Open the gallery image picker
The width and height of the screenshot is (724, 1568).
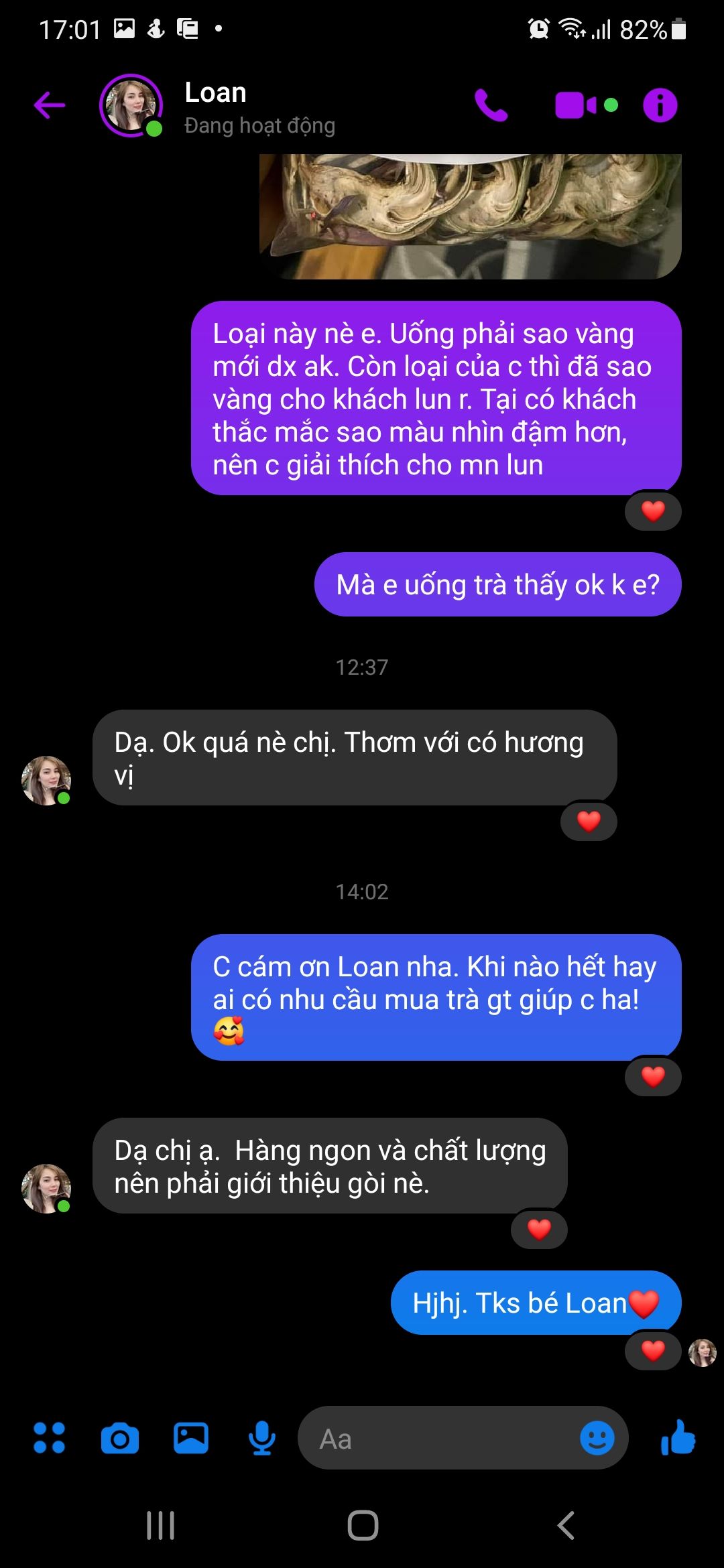pyautogui.click(x=191, y=1438)
